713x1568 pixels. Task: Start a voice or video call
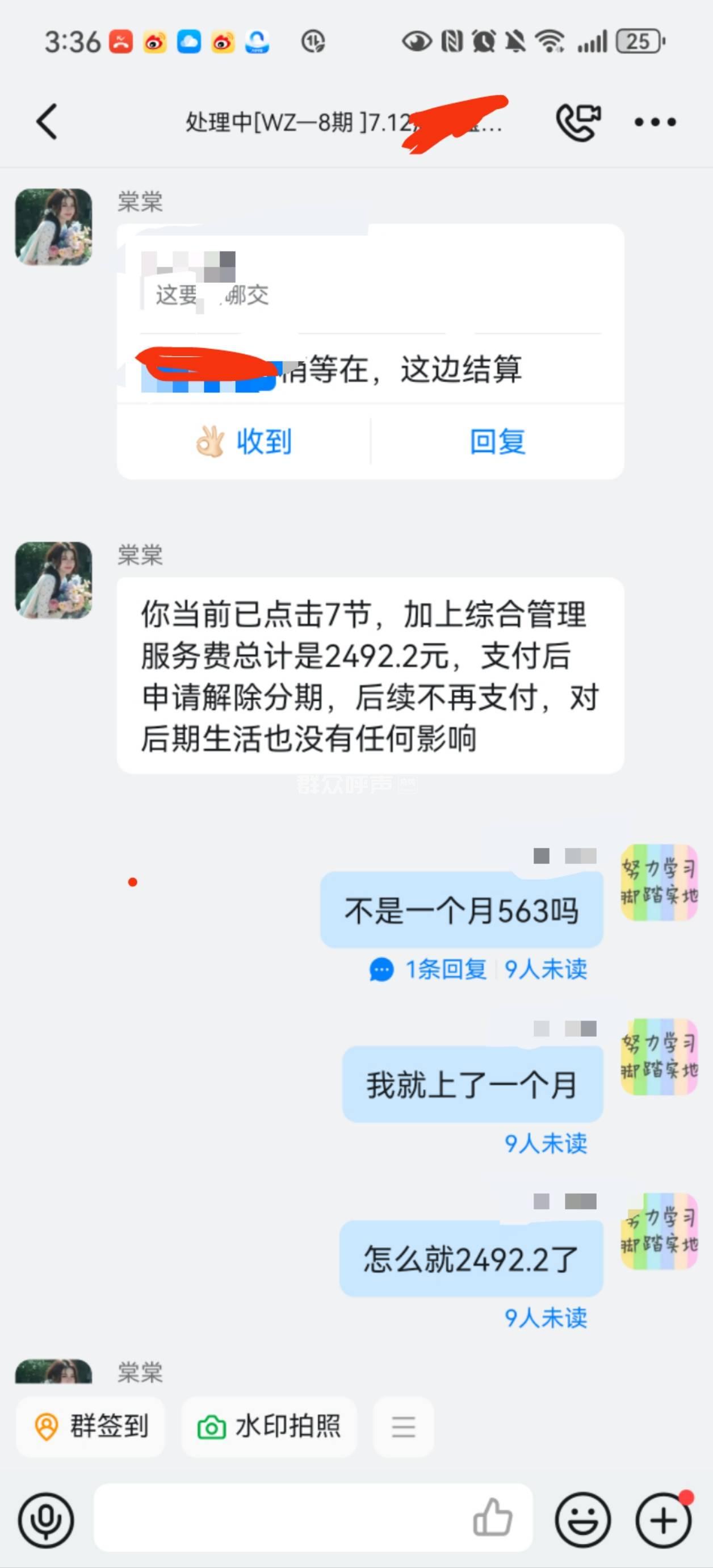click(578, 122)
